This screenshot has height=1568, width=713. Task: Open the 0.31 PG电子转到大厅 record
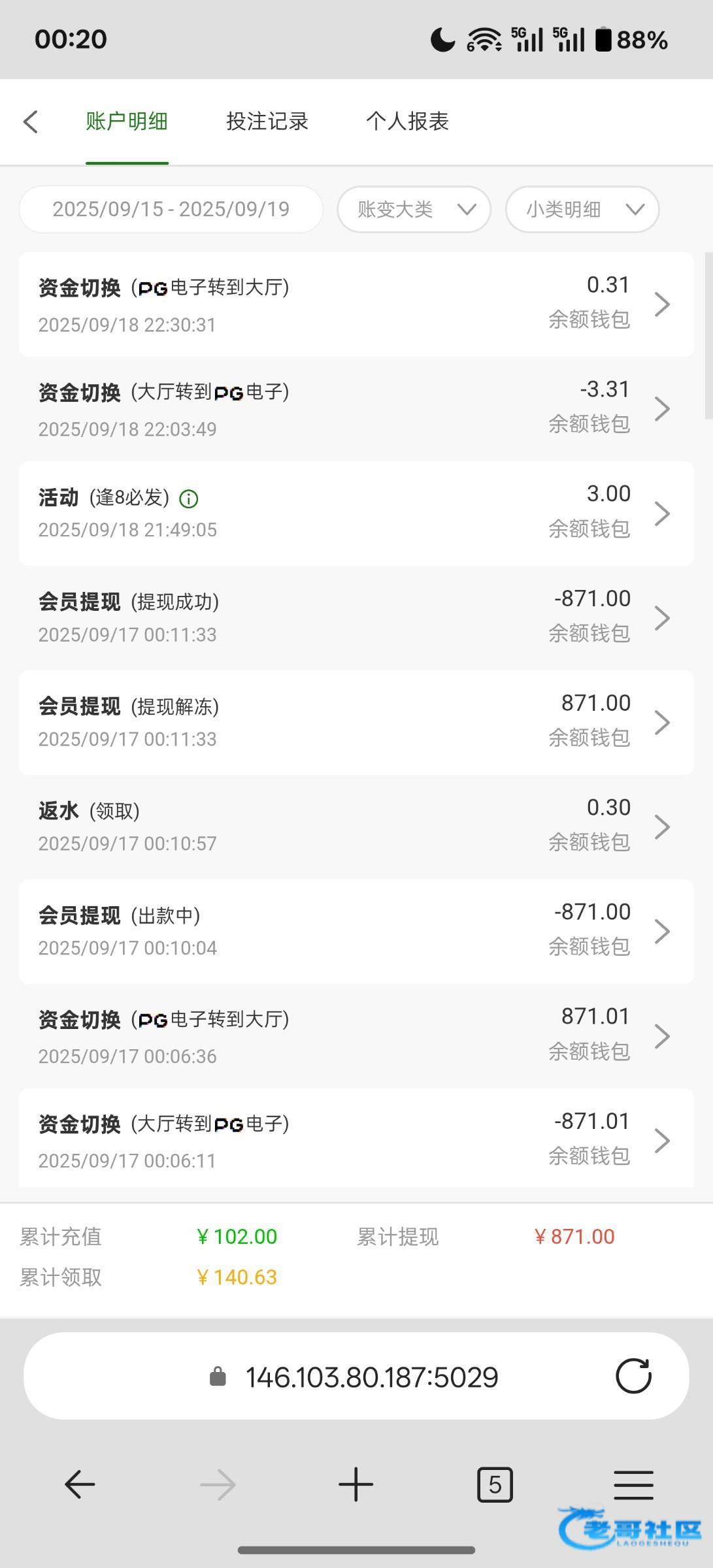(356, 304)
